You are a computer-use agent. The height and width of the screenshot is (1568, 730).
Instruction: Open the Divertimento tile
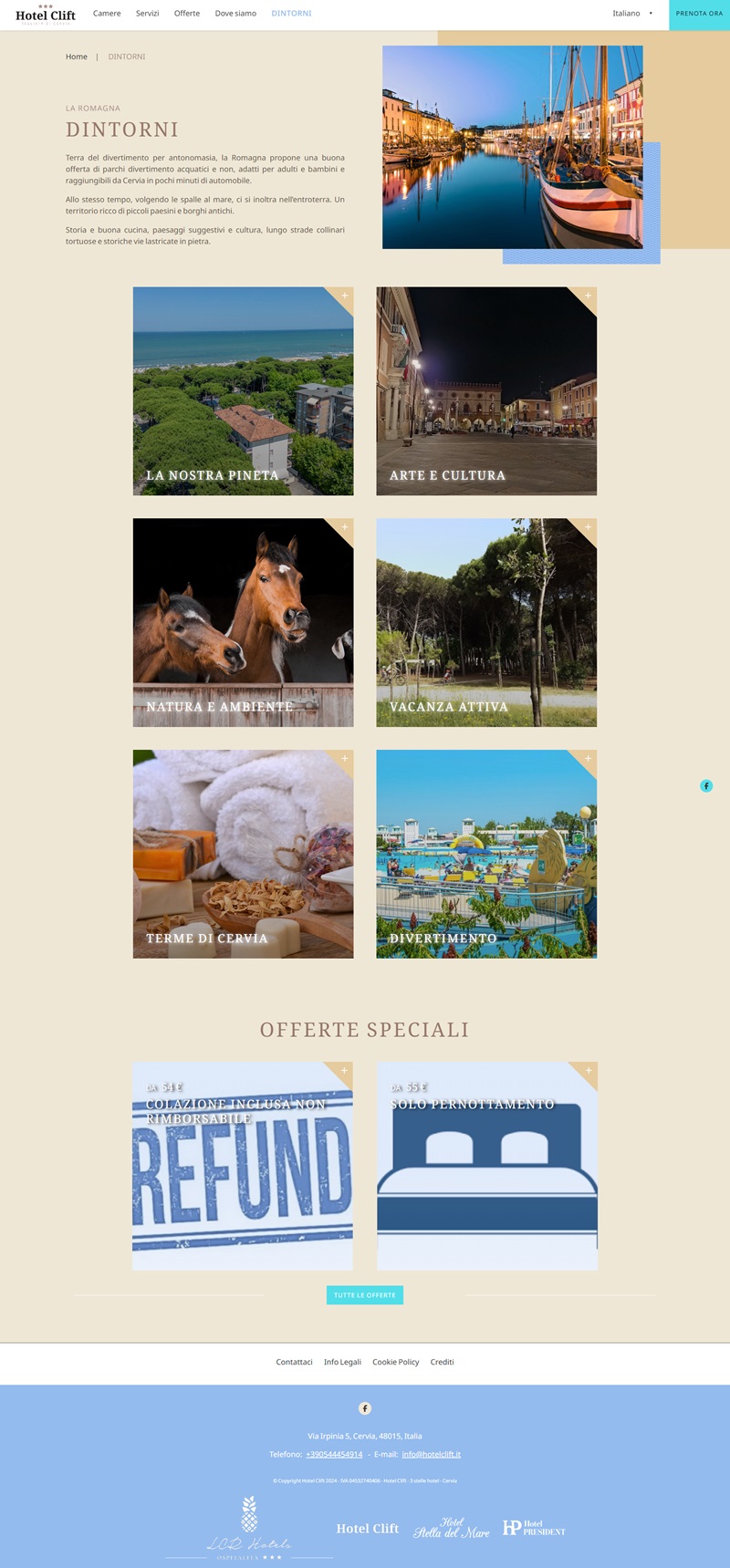[486, 854]
